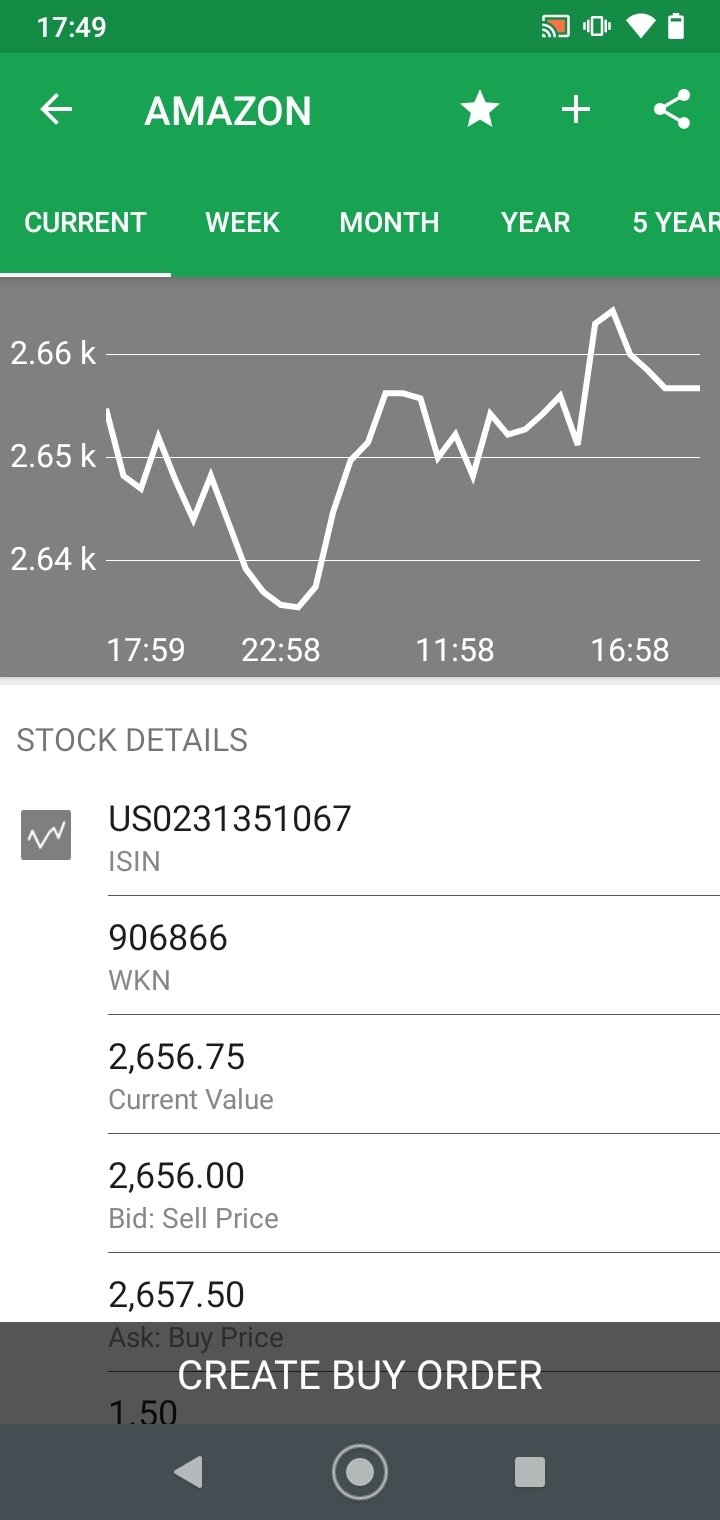Tap the plus icon in the toolbar
Image resolution: width=720 pixels, height=1520 pixels.
tap(576, 110)
